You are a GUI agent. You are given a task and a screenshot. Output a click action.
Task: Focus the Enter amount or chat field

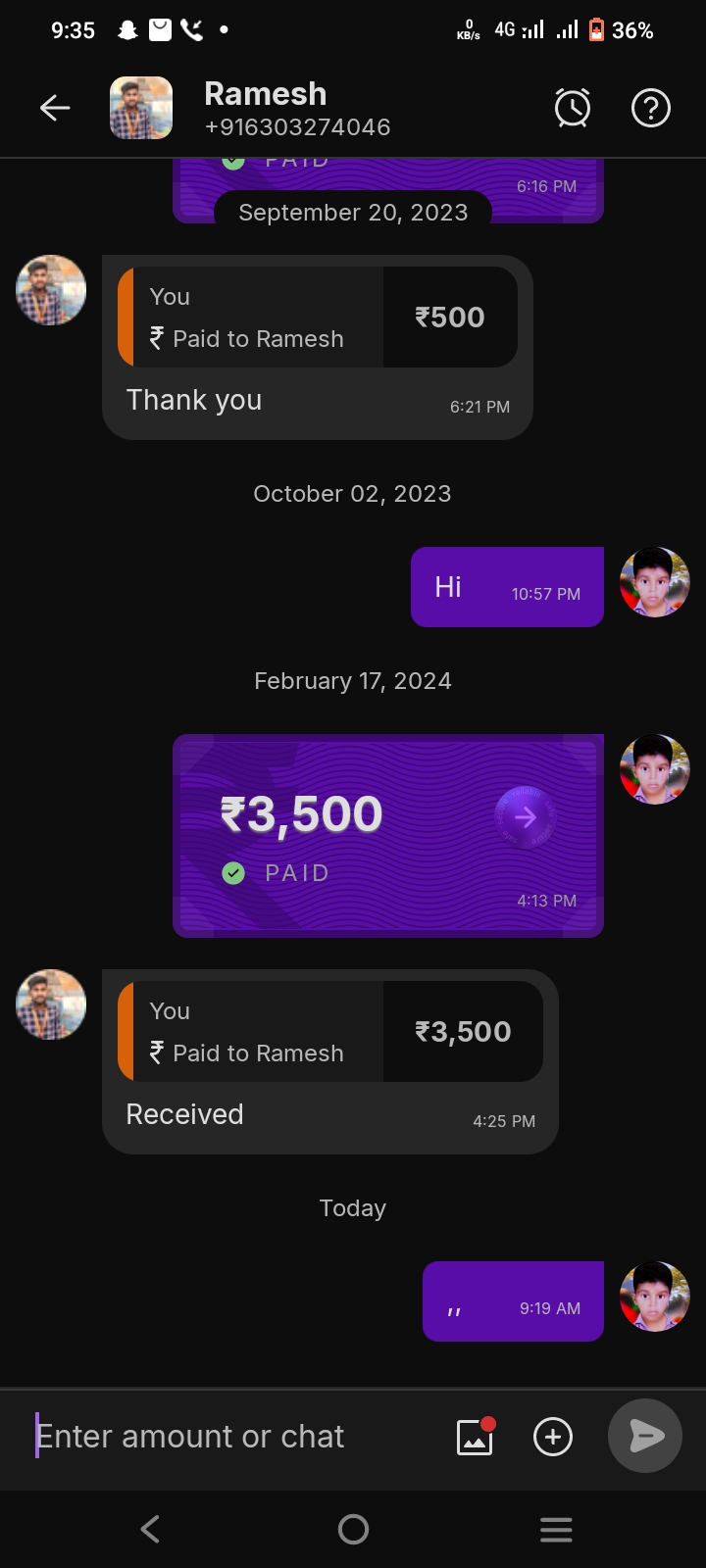(235, 1437)
